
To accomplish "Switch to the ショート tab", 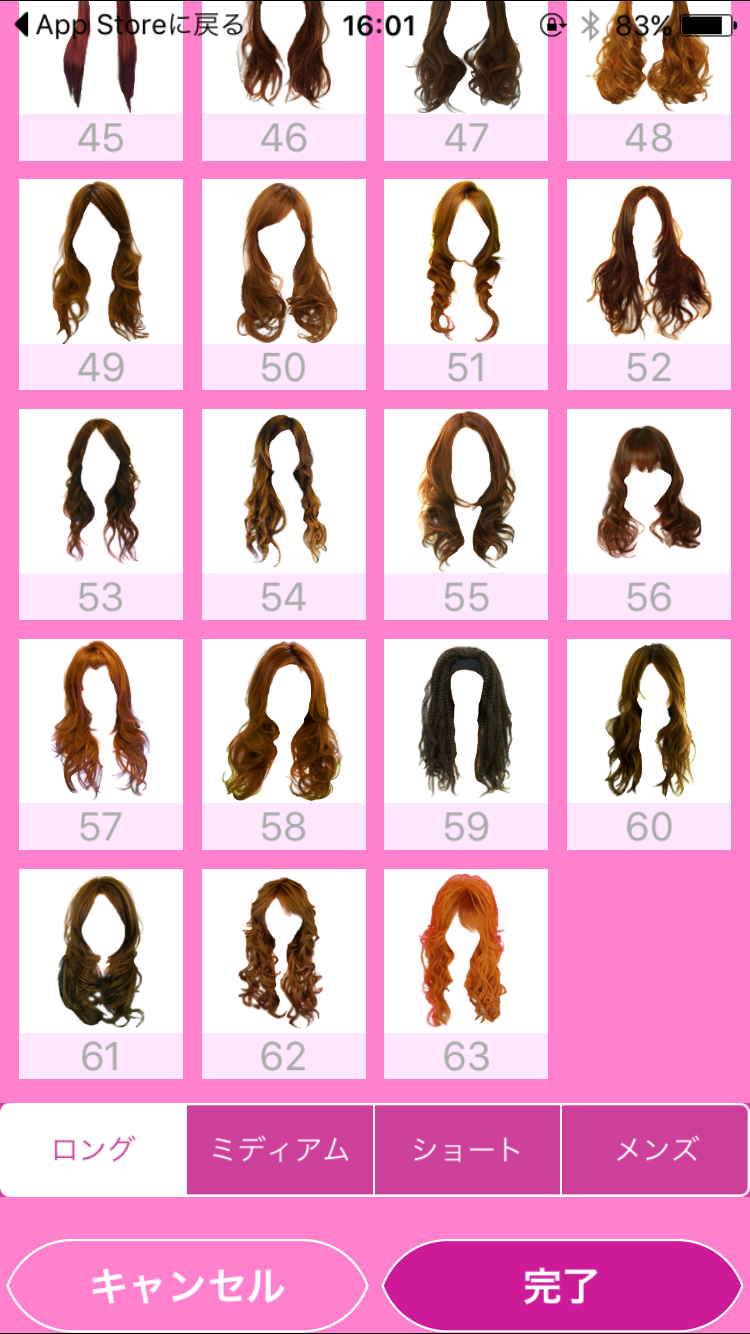I will pos(467,1150).
